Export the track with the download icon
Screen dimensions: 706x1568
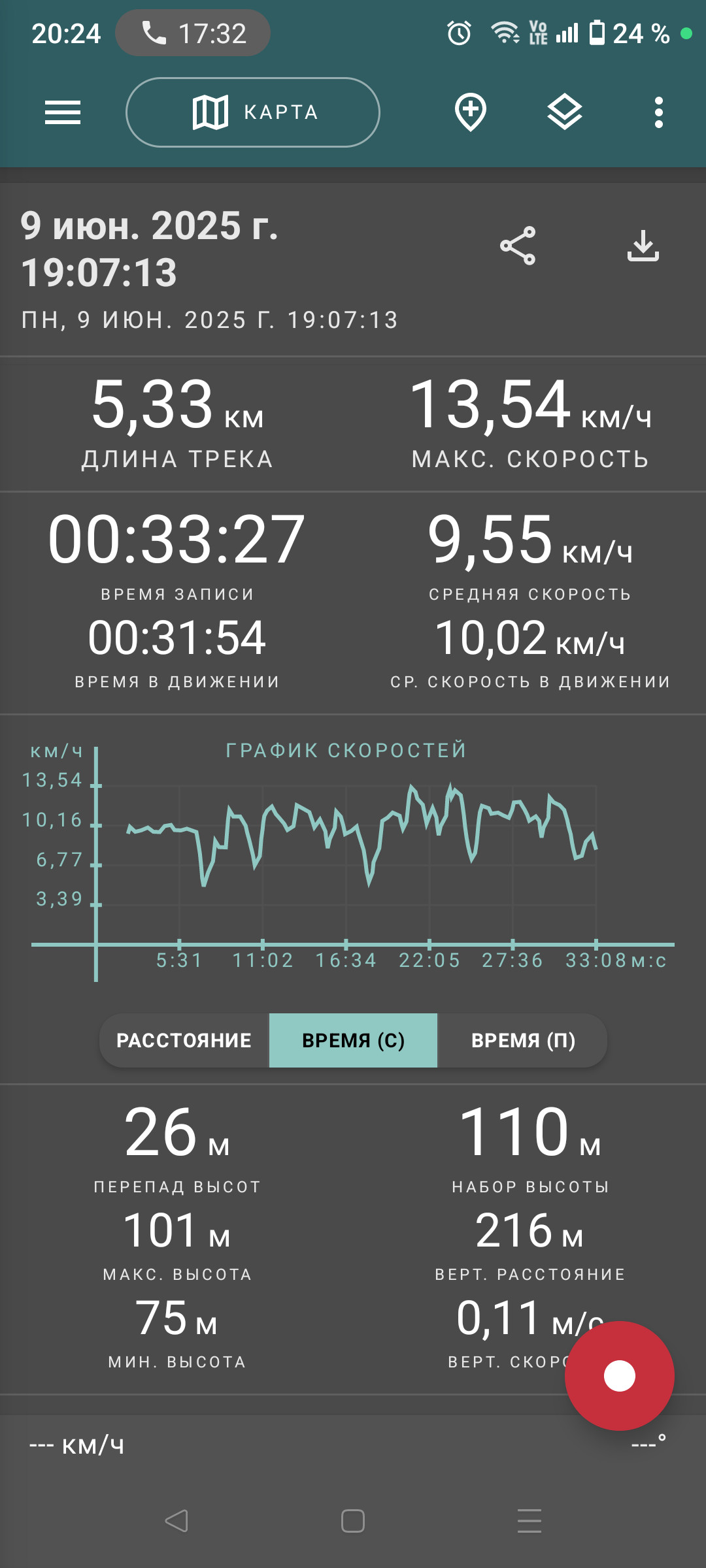pos(643,246)
